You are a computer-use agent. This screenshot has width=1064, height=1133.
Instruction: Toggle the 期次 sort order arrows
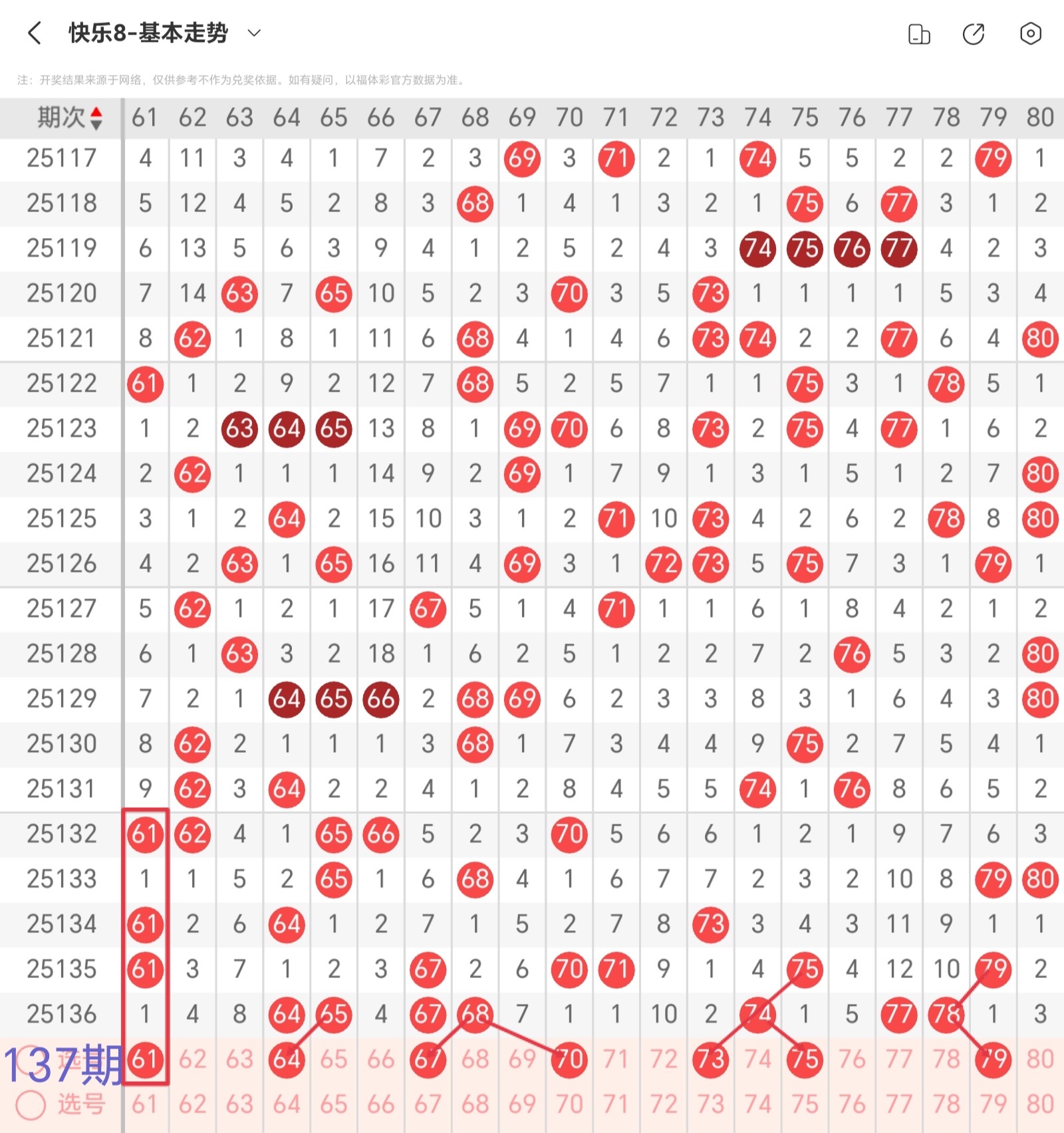coord(96,118)
